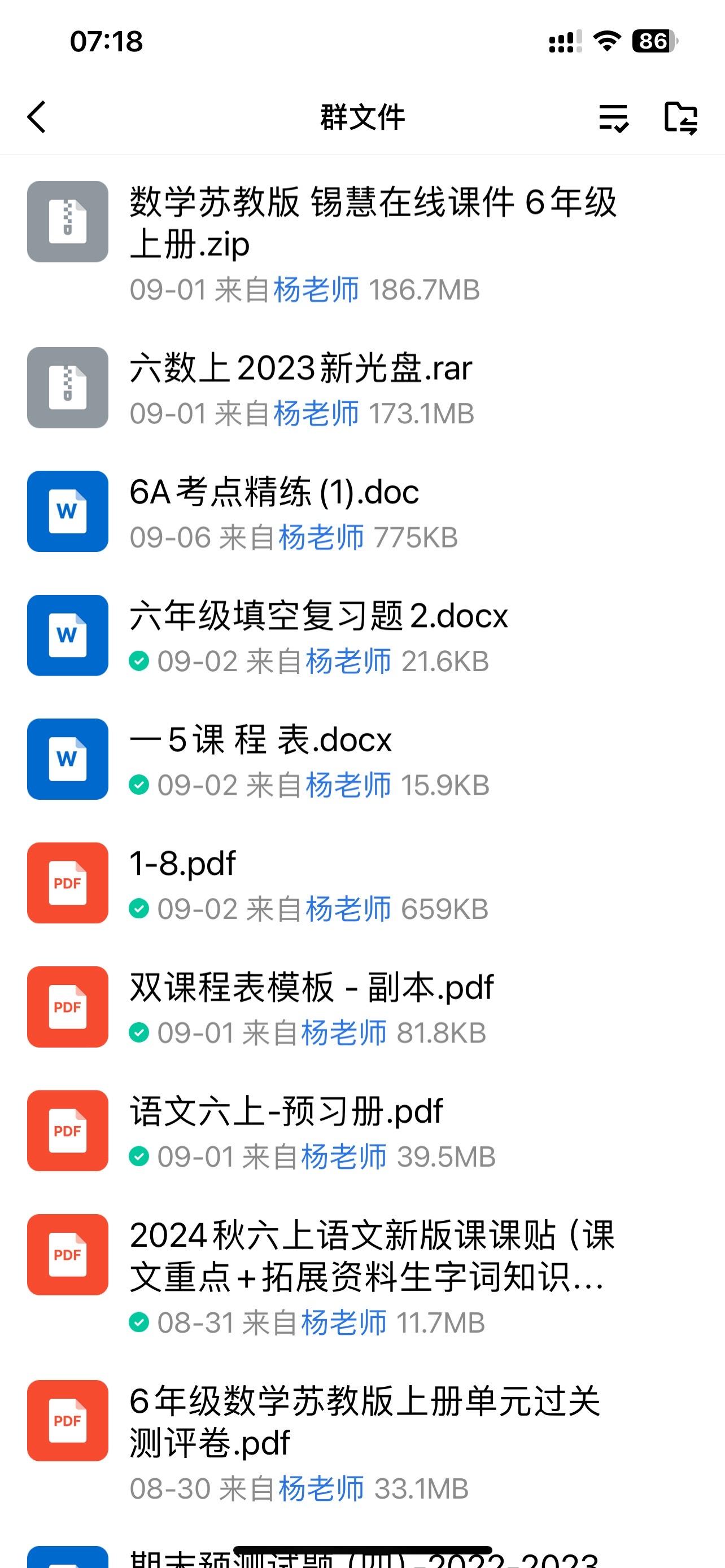The width and height of the screenshot is (725, 1568).
Task: View 杨老师 profile in 6A考点精练 row
Action: [321, 537]
